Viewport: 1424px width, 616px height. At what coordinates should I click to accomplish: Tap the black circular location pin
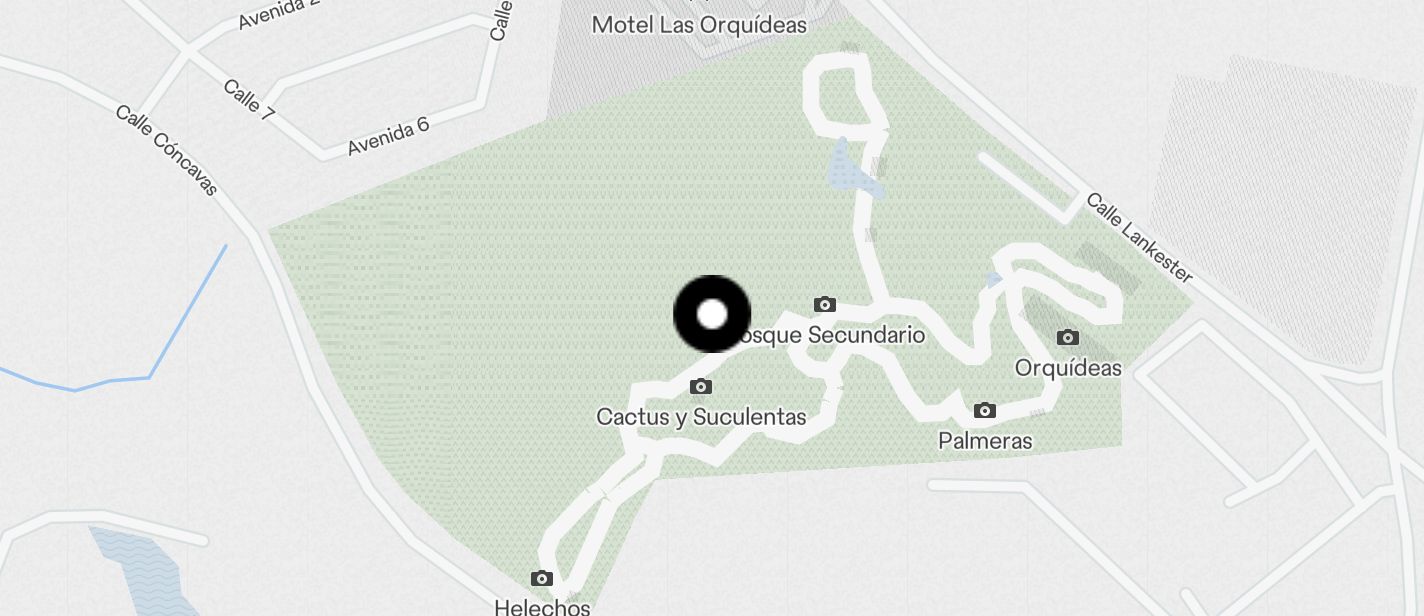pyautogui.click(x=712, y=314)
